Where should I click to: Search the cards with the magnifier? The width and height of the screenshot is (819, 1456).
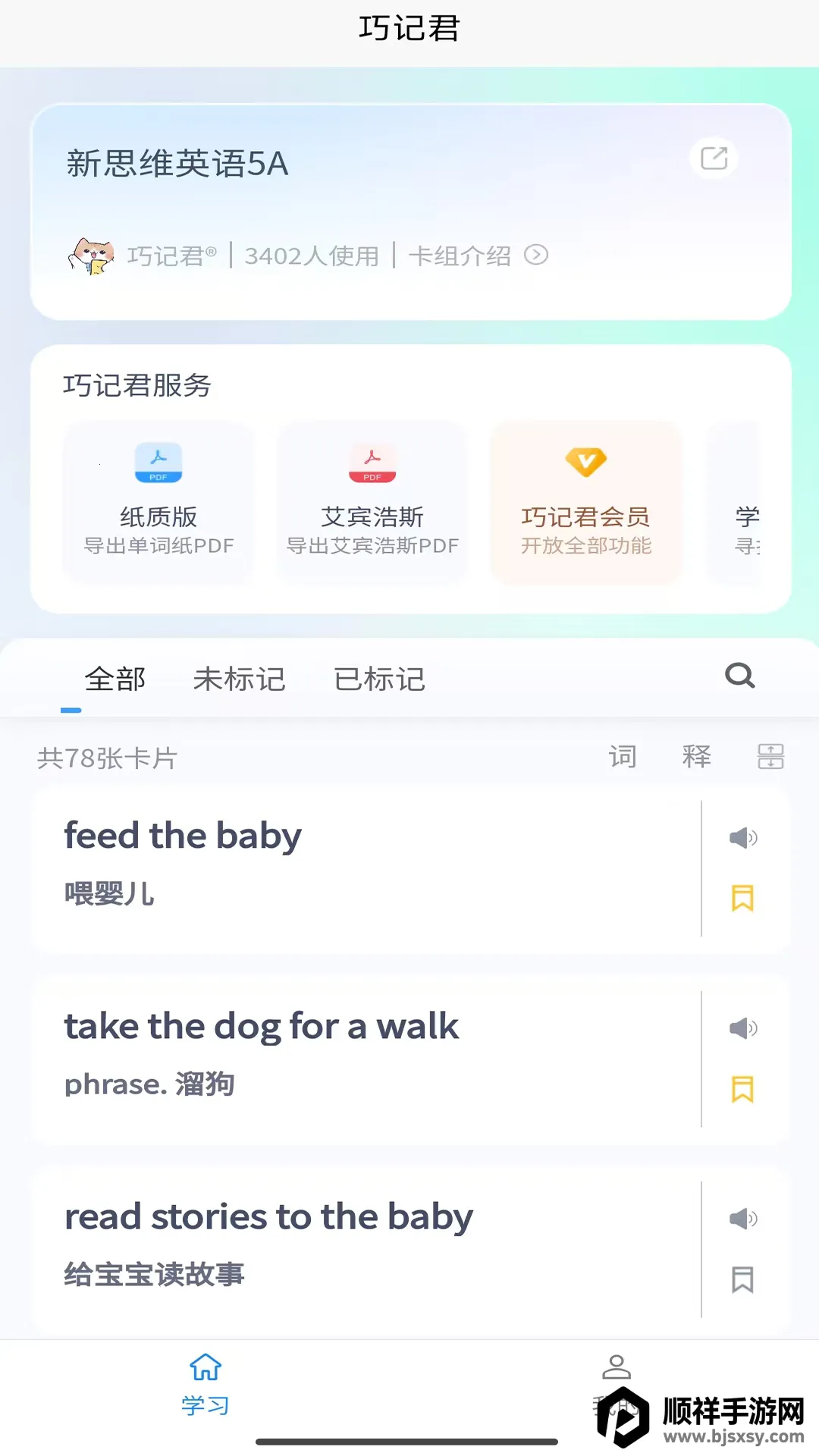pyautogui.click(x=739, y=676)
